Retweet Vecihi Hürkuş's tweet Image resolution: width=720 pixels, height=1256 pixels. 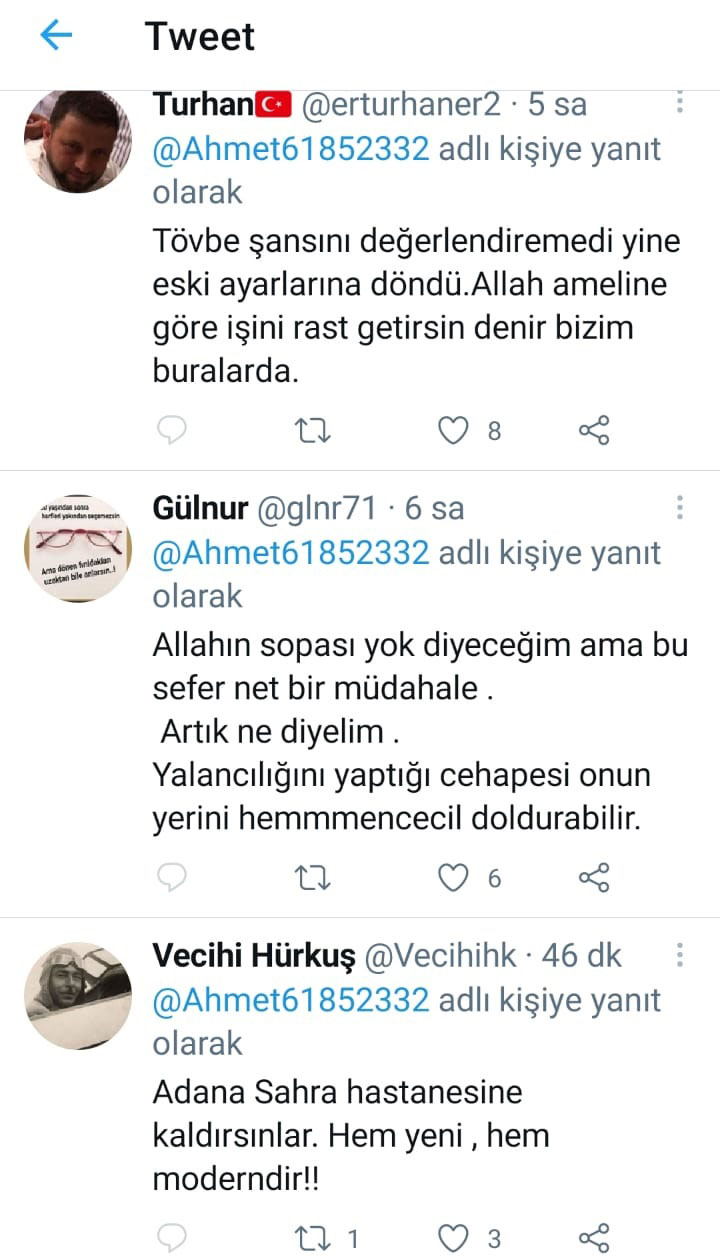point(315,1238)
